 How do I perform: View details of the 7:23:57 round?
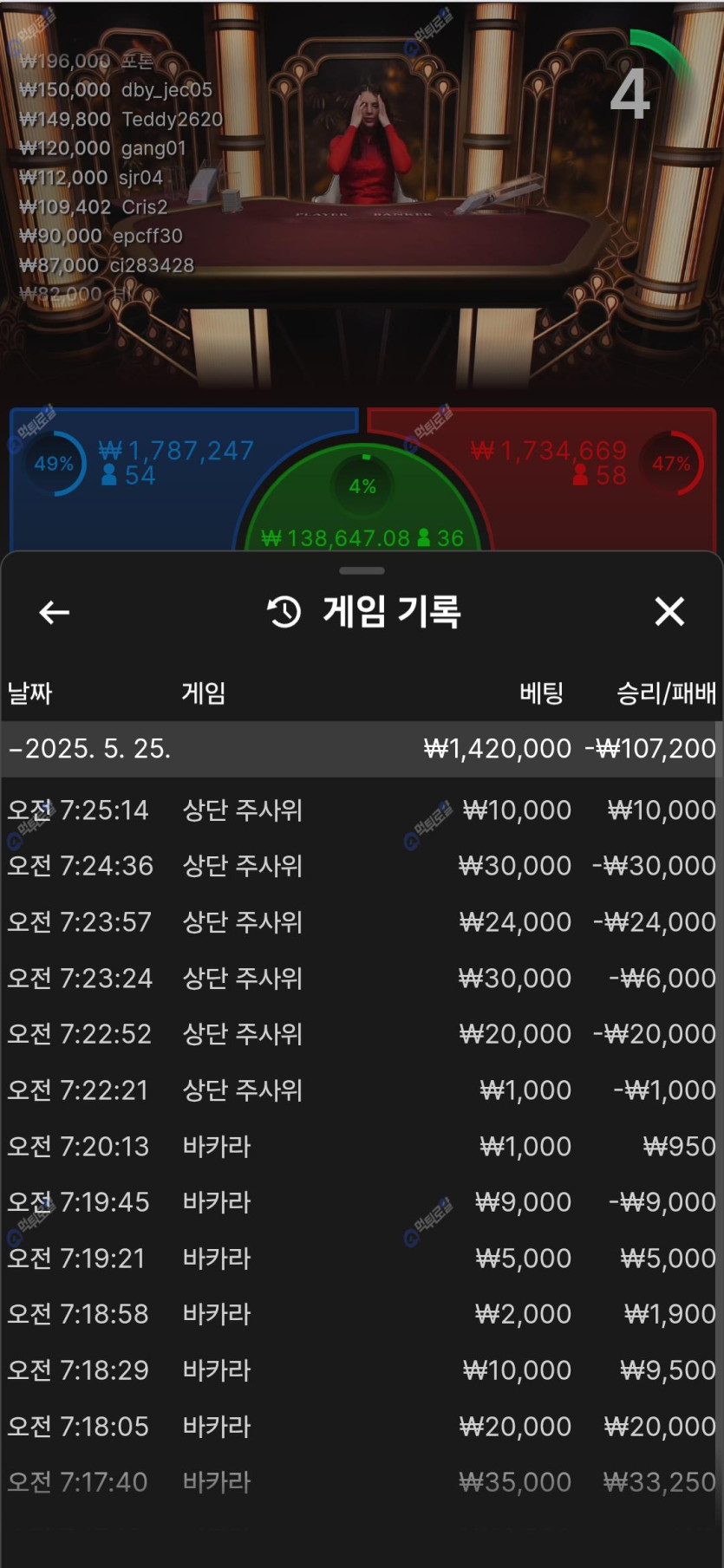coord(362,921)
